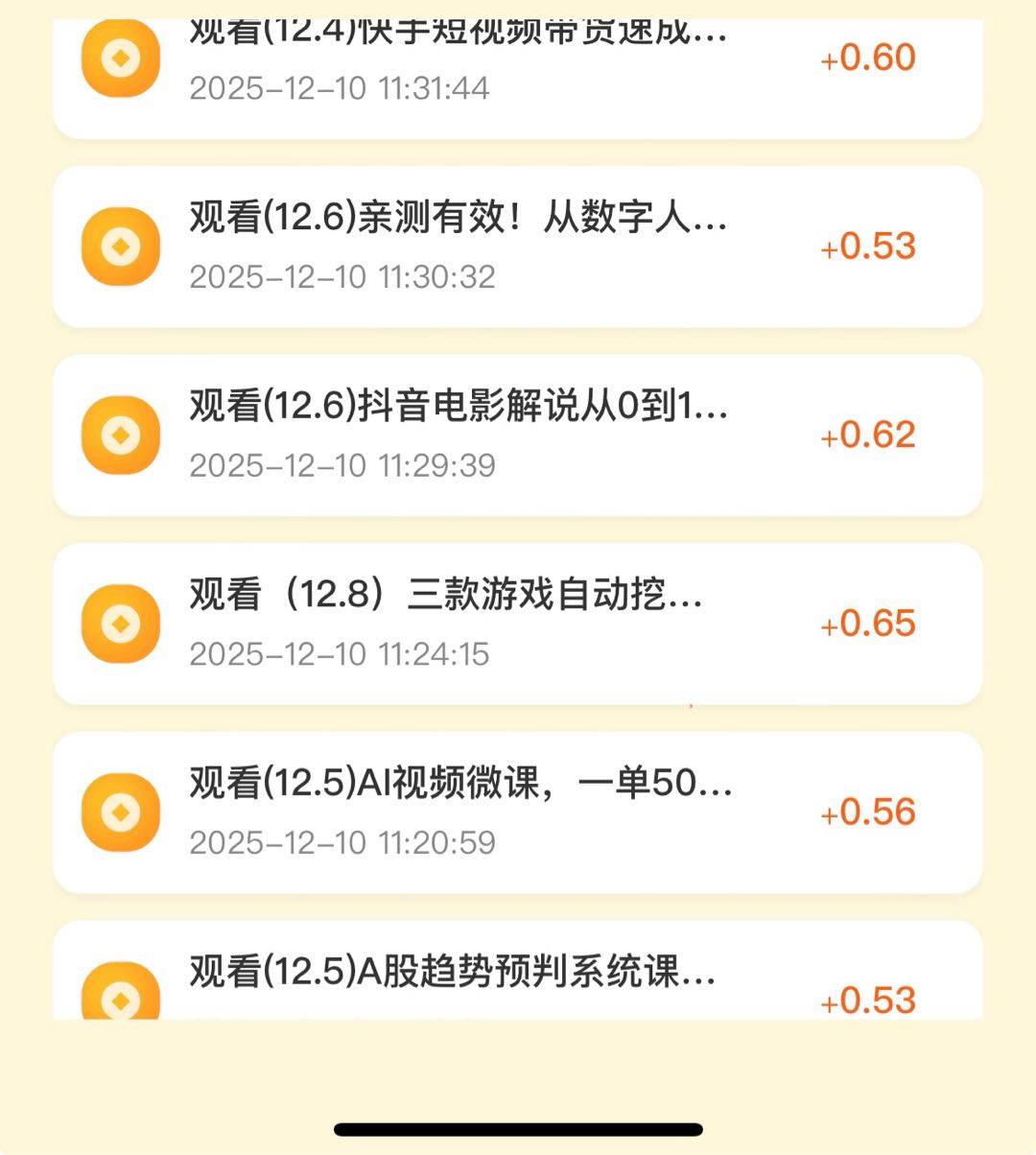The height and width of the screenshot is (1155, 1036).
Task: Tap the coin icon for AI视频微课 record
Action: [x=120, y=811]
